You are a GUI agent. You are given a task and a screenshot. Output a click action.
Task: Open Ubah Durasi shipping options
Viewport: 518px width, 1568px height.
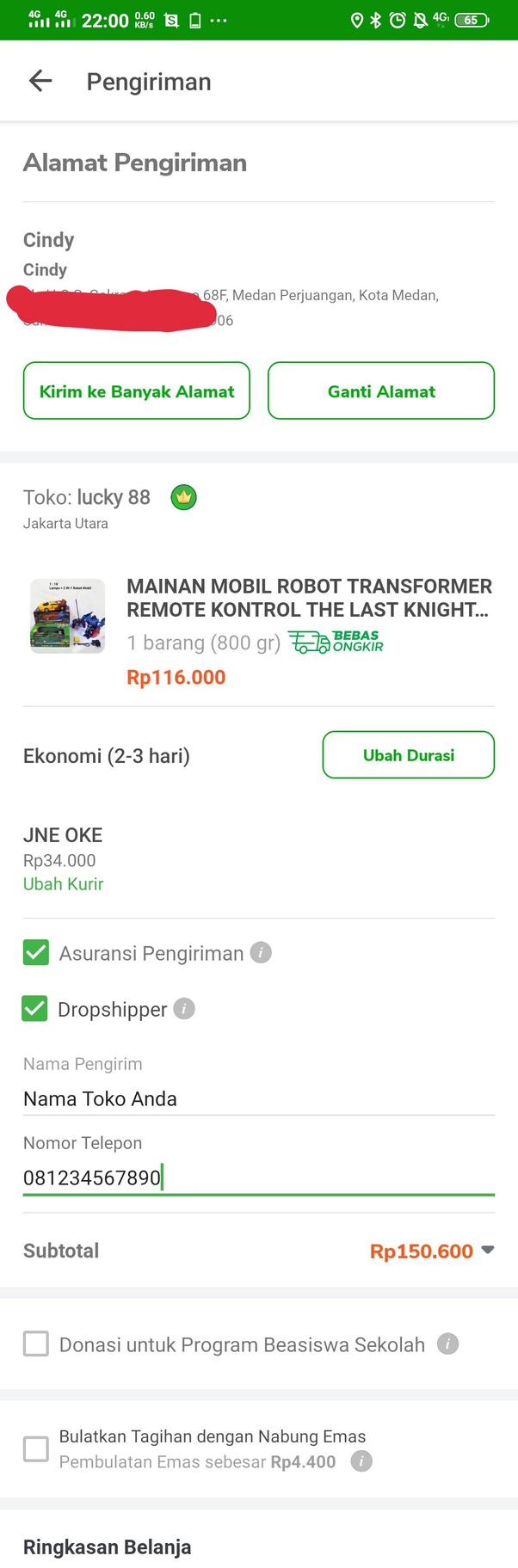[x=408, y=755]
